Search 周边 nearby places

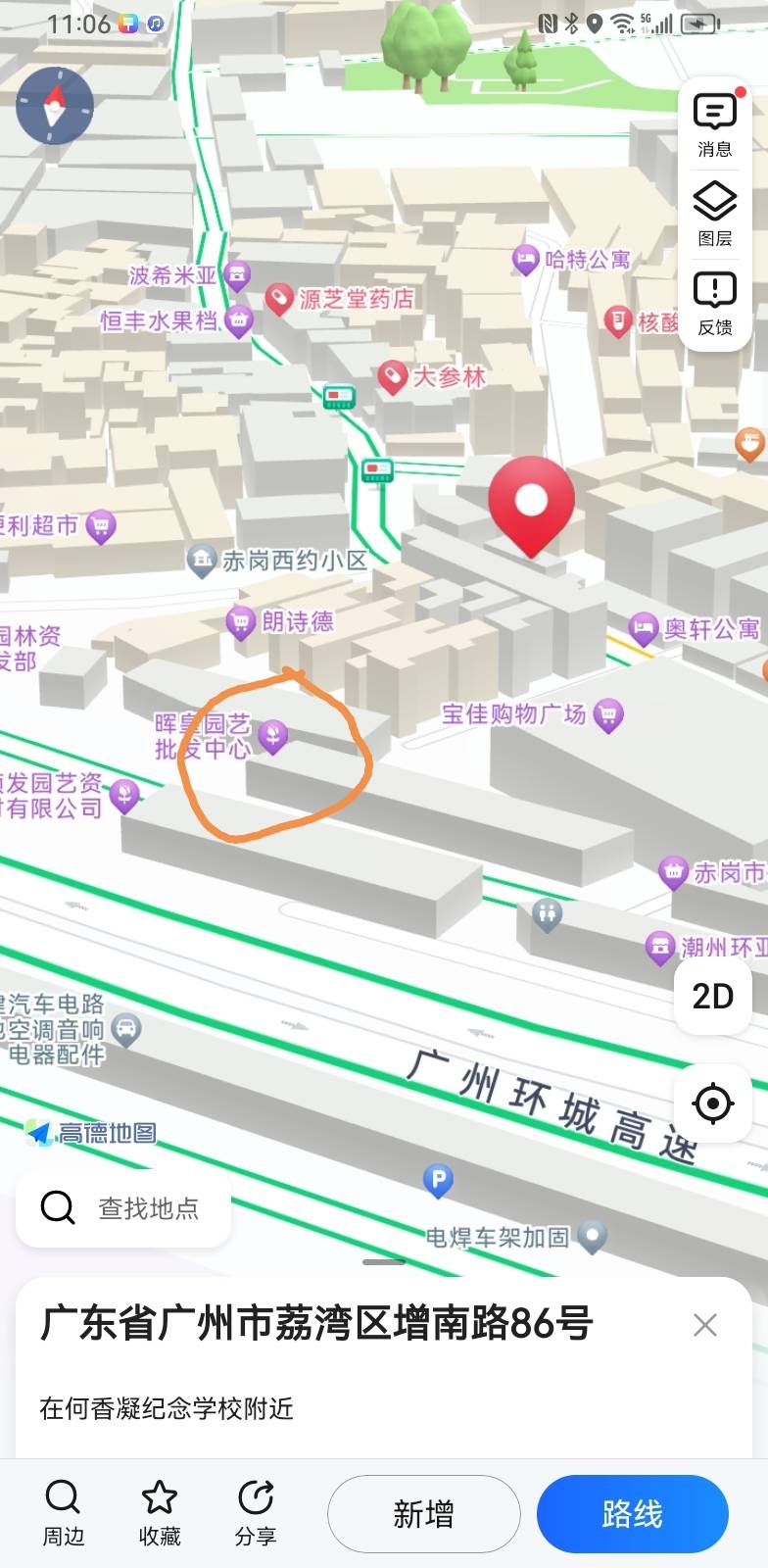click(63, 1512)
